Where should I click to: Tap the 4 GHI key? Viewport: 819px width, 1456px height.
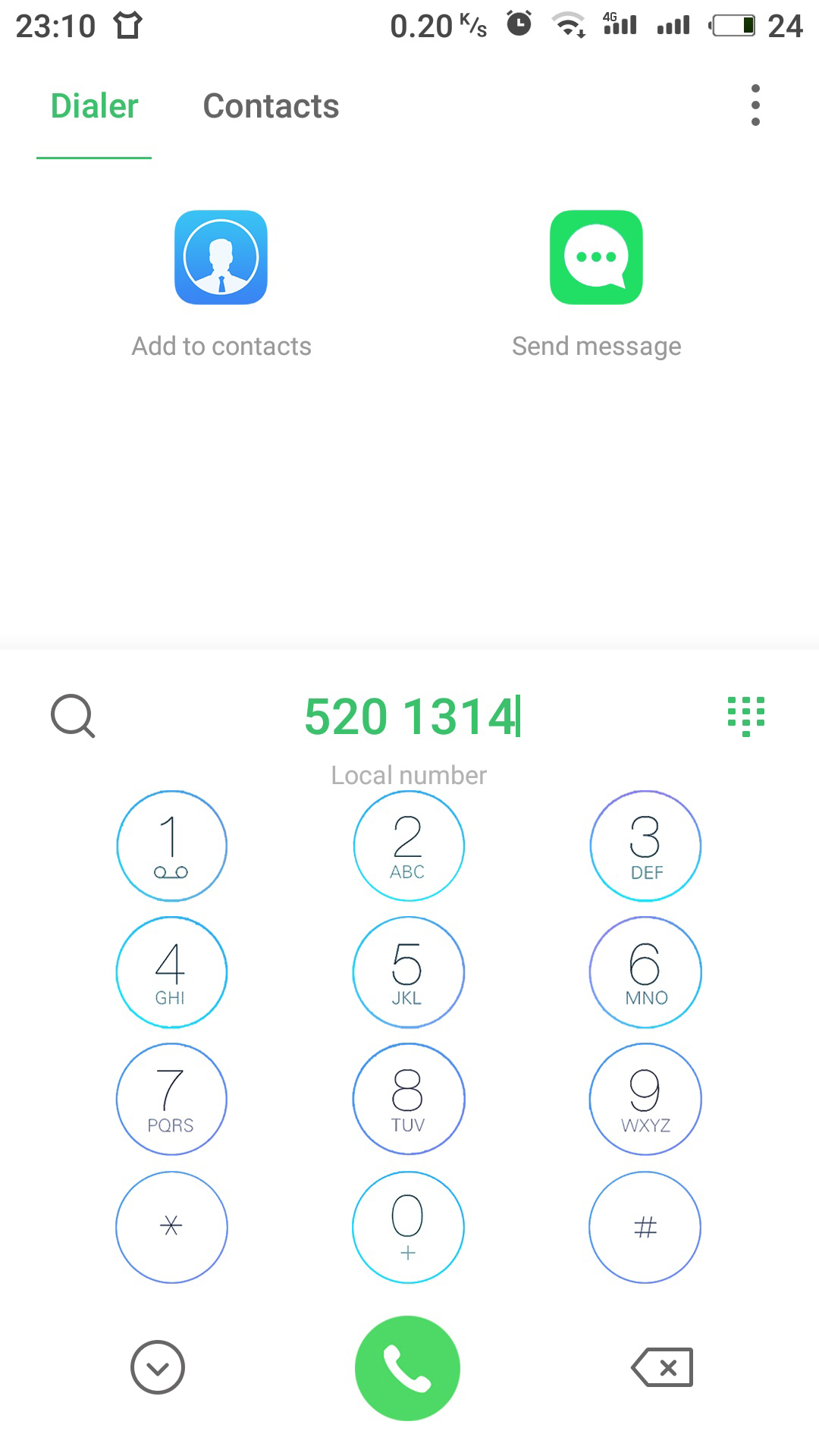point(172,972)
